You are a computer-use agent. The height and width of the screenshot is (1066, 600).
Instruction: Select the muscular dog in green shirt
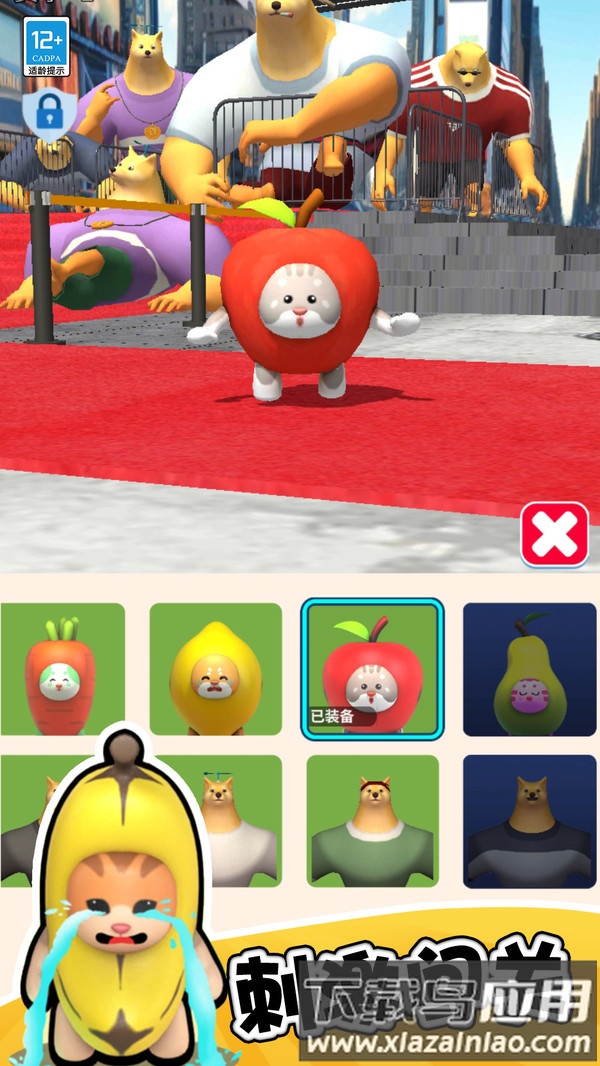(372, 820)
